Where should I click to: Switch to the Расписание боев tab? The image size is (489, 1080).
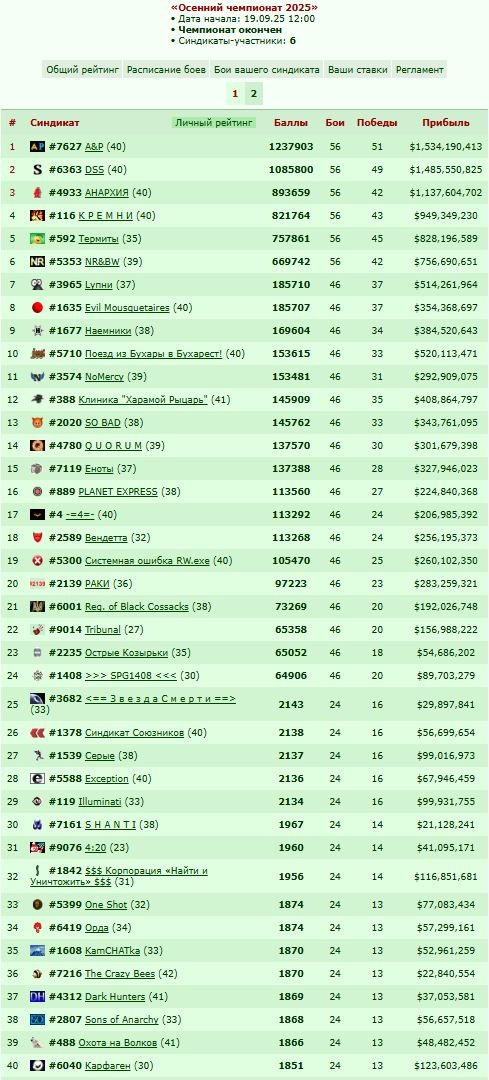click(166, 70)
